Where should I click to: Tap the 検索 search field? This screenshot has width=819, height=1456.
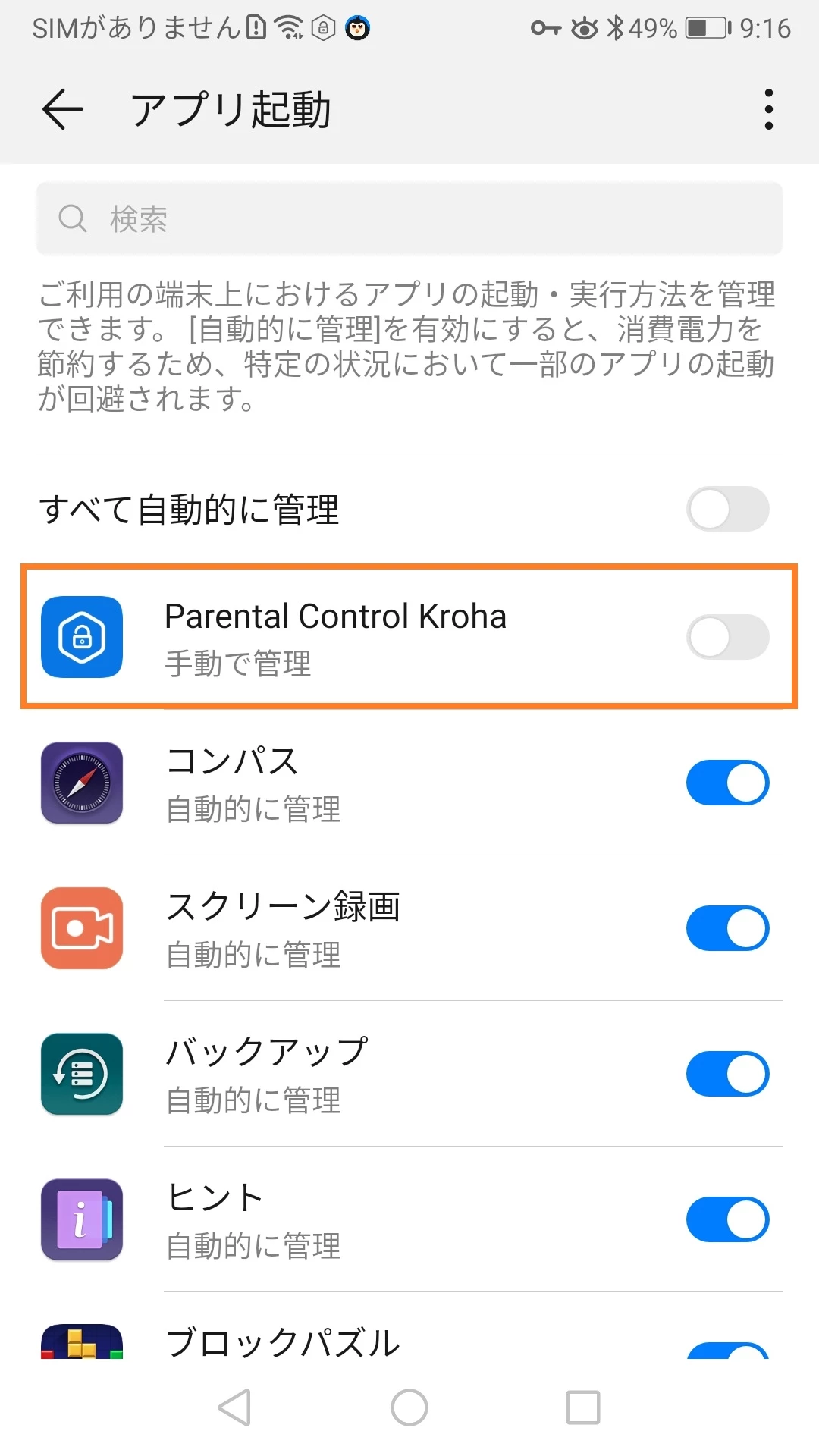coord(409,218)
